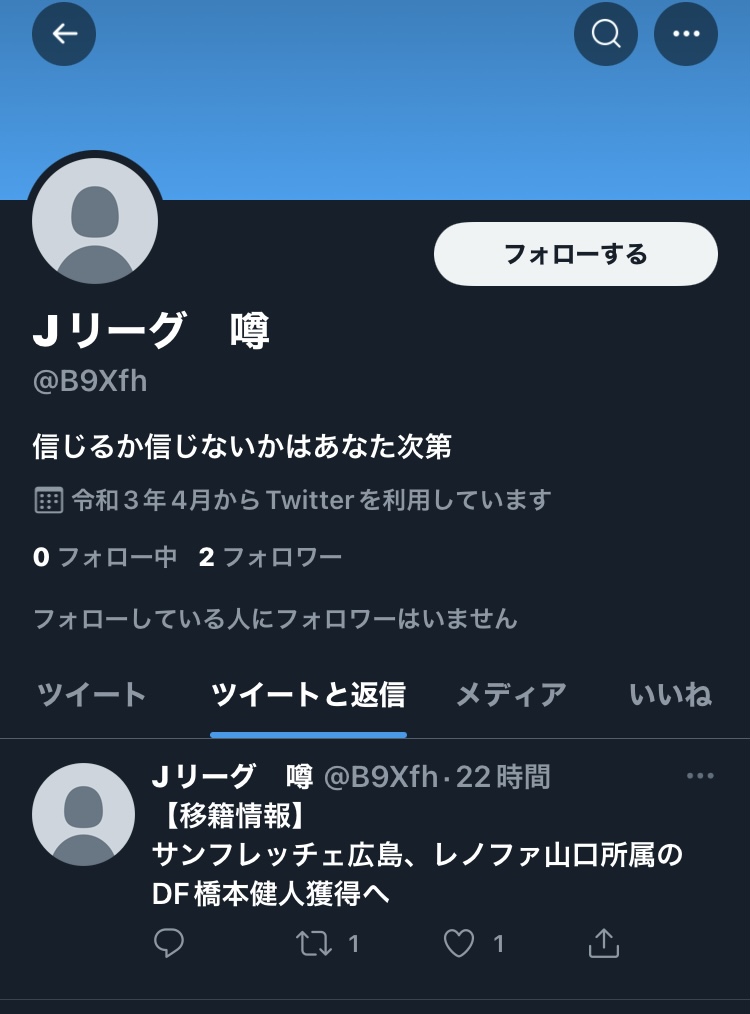The height and width of the screenshot is (1014, 750).
Task: Retweet the 移籍情報 tweet
Action: click(x=316, y=943)
